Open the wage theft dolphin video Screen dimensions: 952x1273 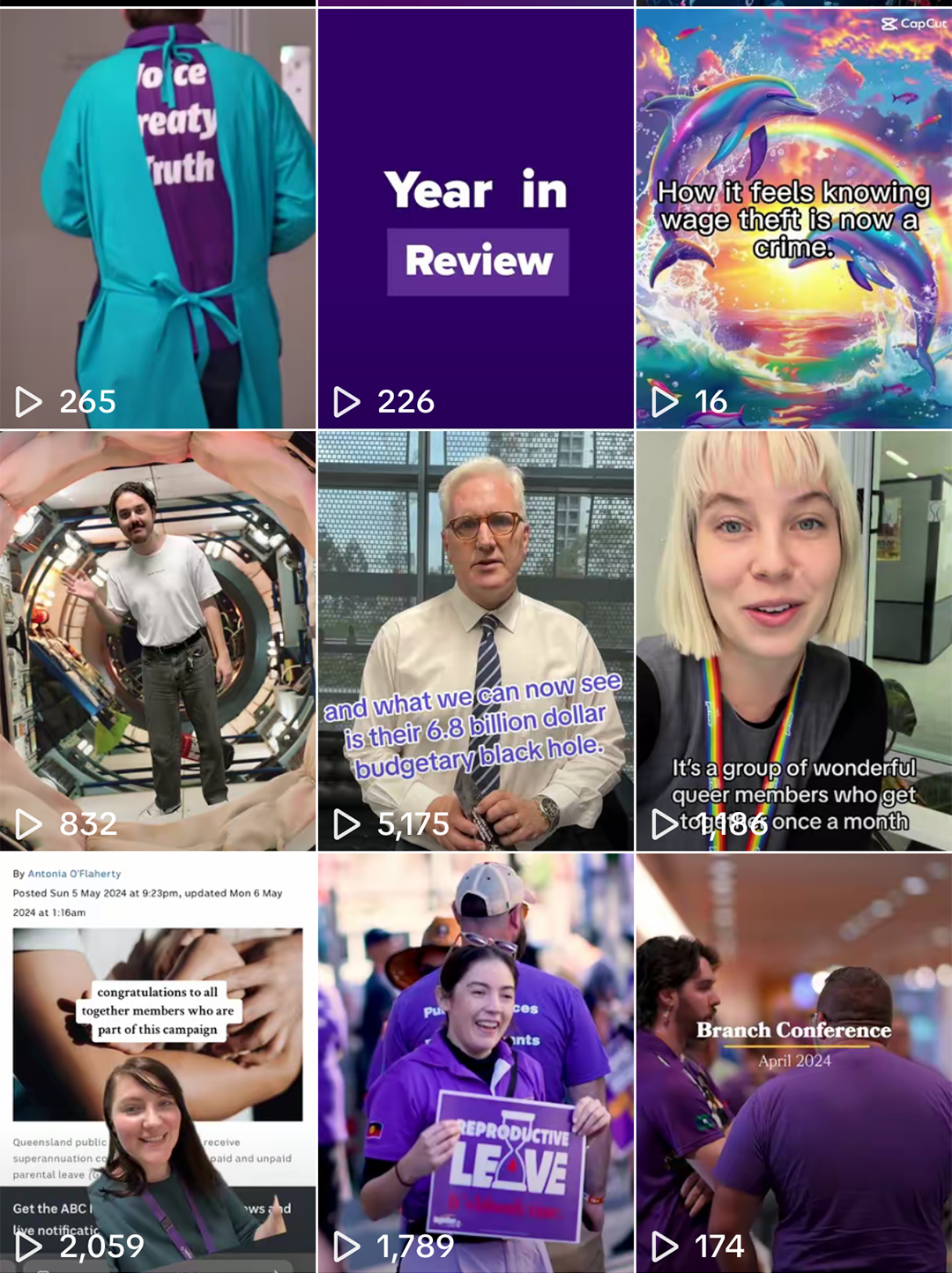[793, 218]
